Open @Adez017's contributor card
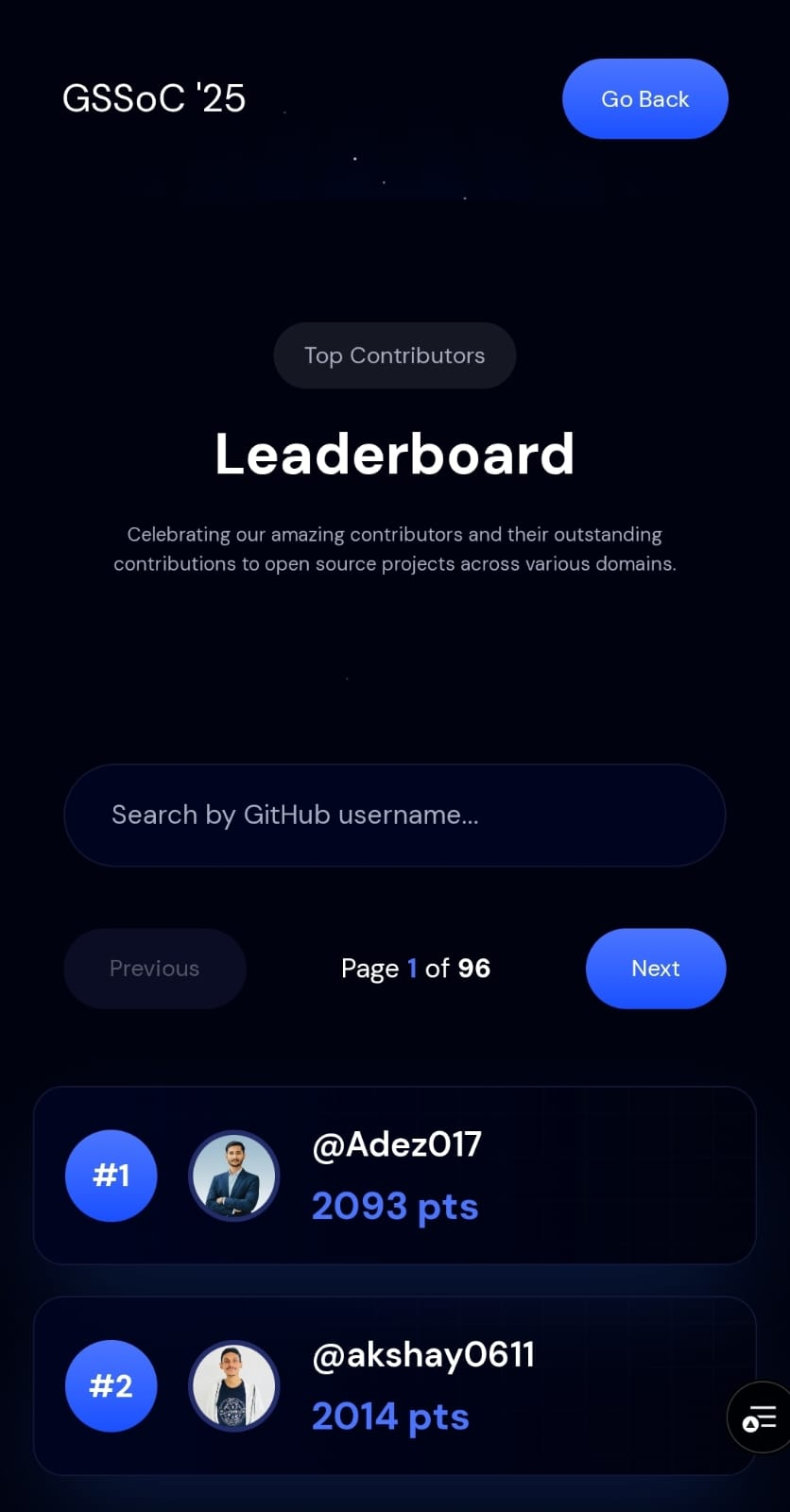 (x=394, y=1175)
